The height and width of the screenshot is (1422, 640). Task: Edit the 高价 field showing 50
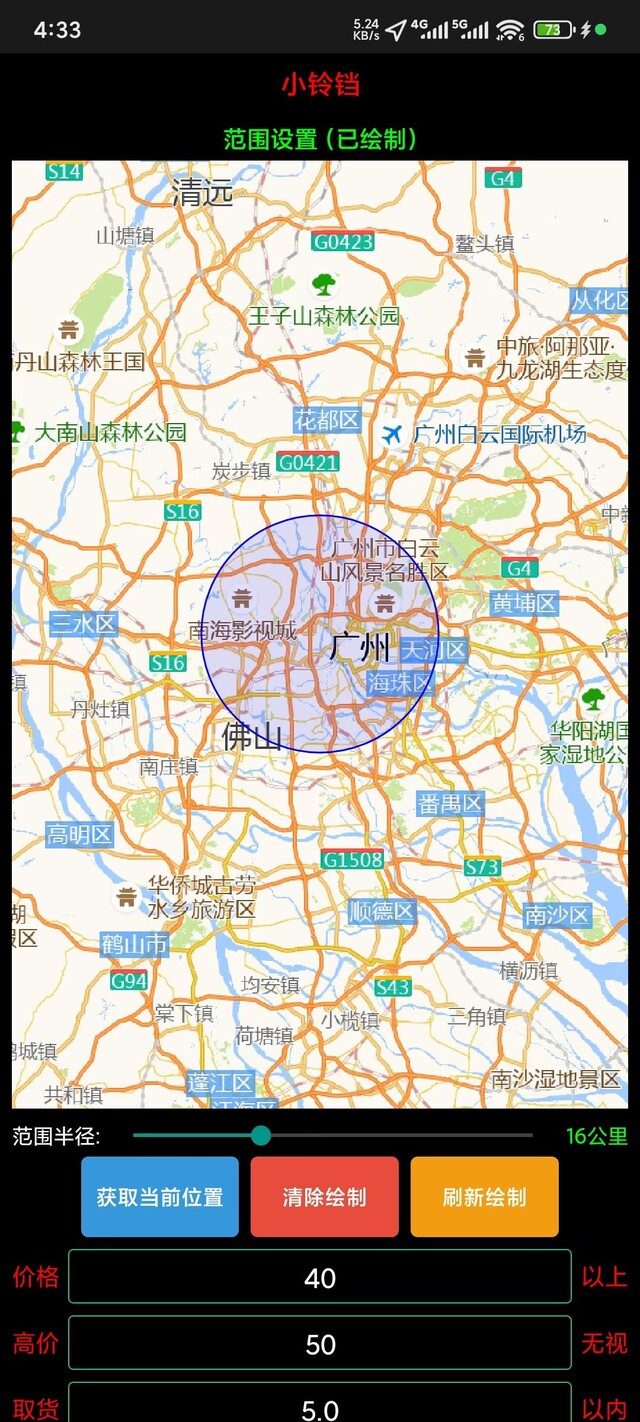(320, 1343)
